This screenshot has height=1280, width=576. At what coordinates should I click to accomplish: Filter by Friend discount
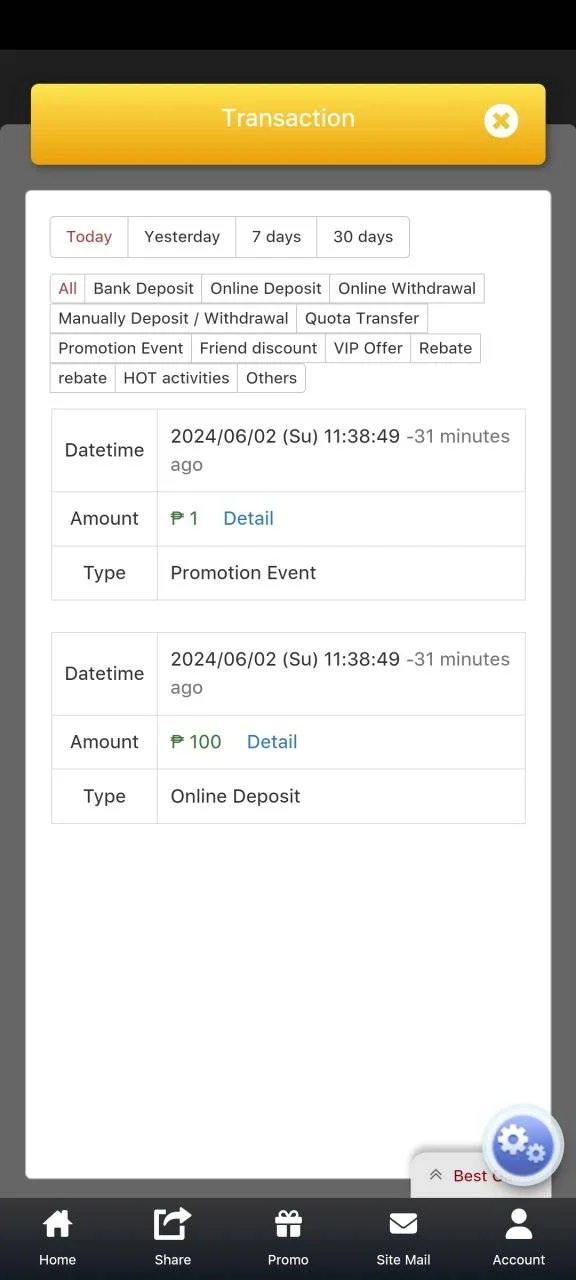(x=258, y=348)
